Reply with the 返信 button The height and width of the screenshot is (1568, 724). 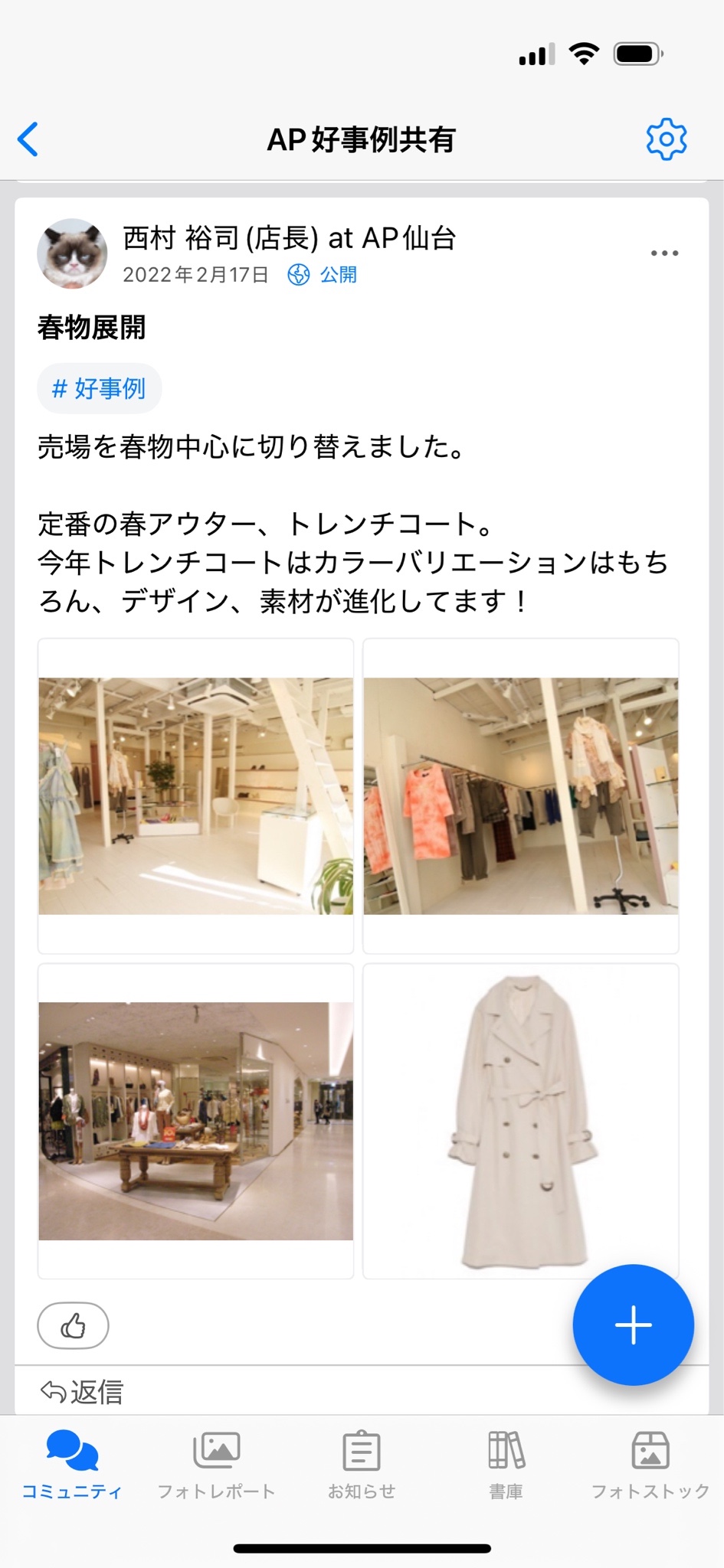point(82,1391)
